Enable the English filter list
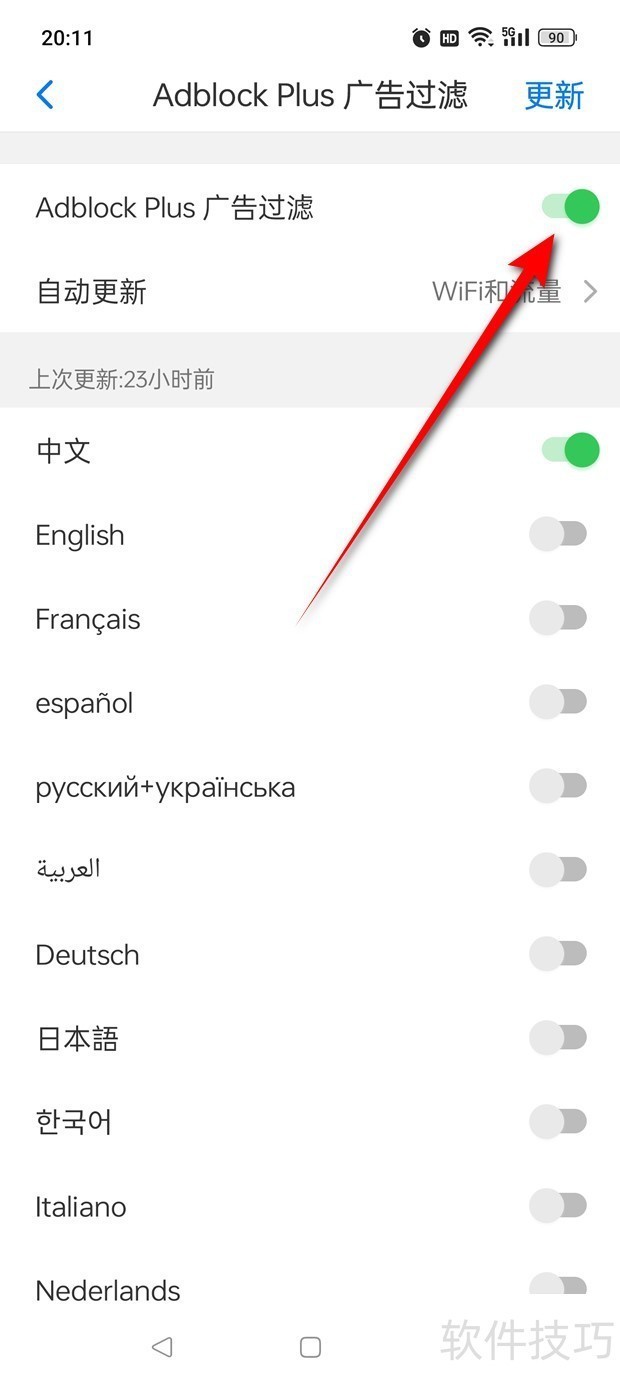 (558, 535)
